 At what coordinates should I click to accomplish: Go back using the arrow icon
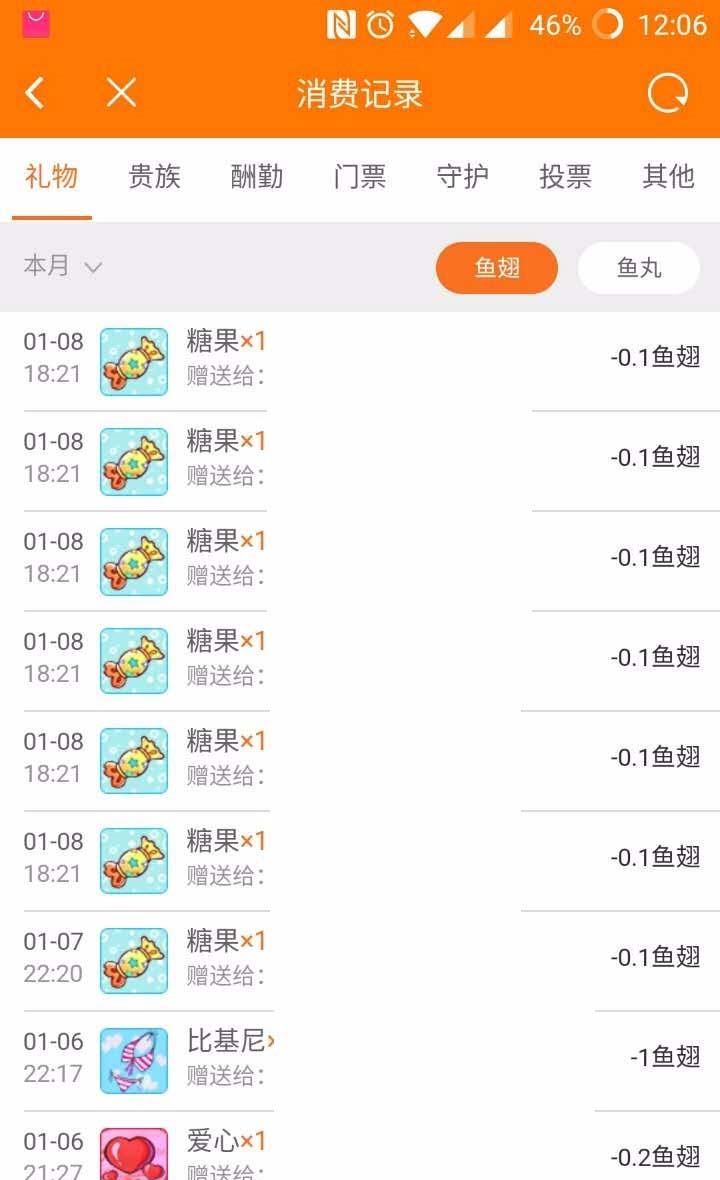[x=35, y=94]
